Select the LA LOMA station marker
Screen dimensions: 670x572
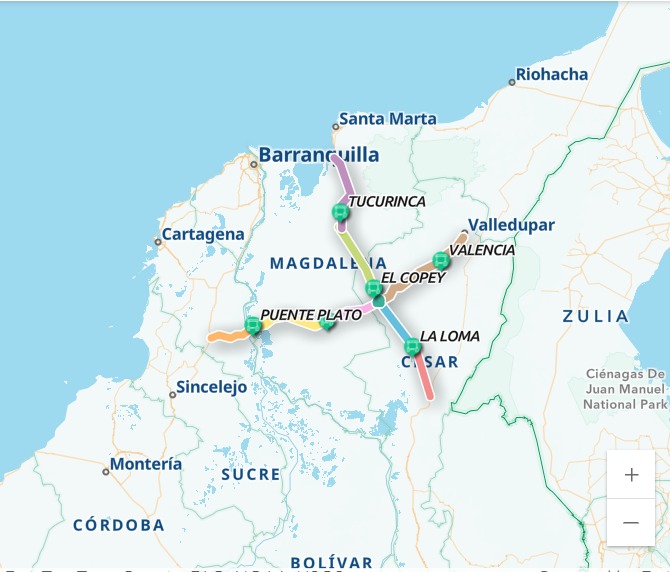click(412, 347)
